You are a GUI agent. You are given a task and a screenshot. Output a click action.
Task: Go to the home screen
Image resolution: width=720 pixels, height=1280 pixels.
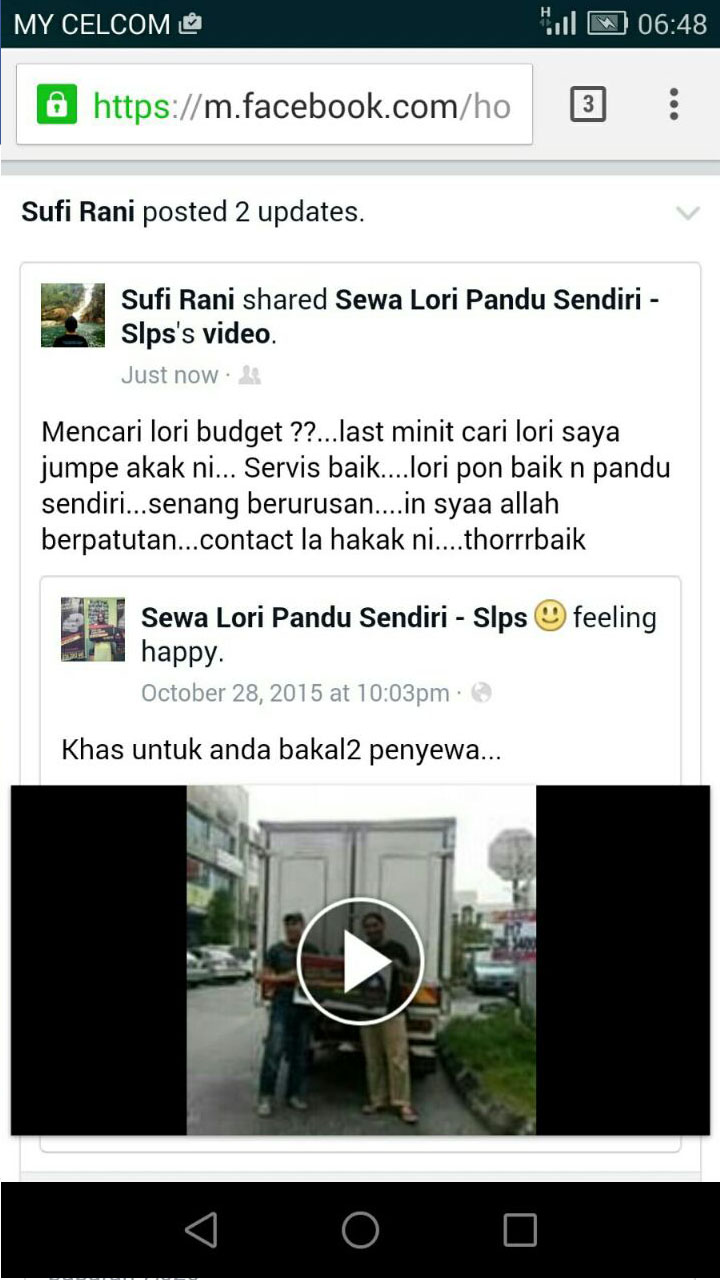coord(360,1230)
